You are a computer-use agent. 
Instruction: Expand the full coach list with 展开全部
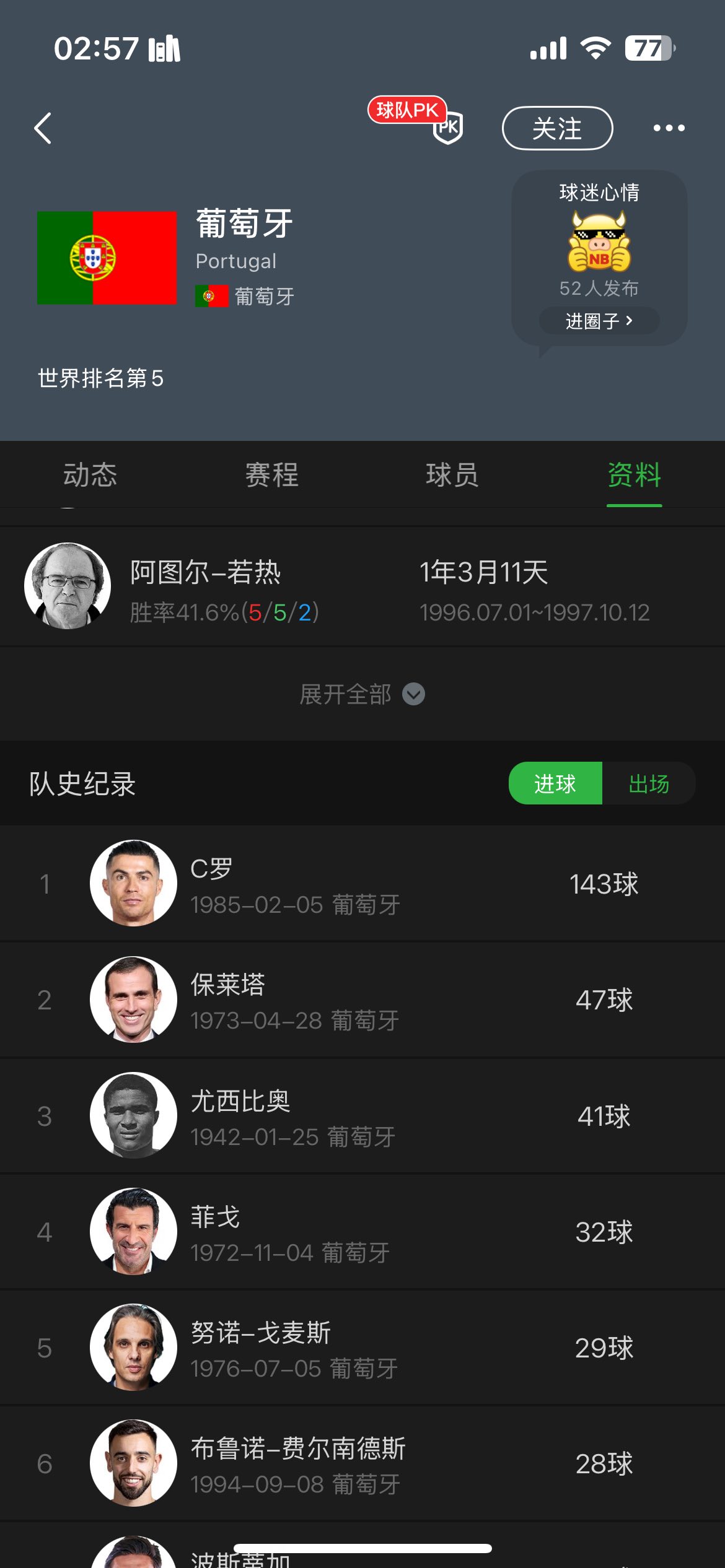coord(362,694)
